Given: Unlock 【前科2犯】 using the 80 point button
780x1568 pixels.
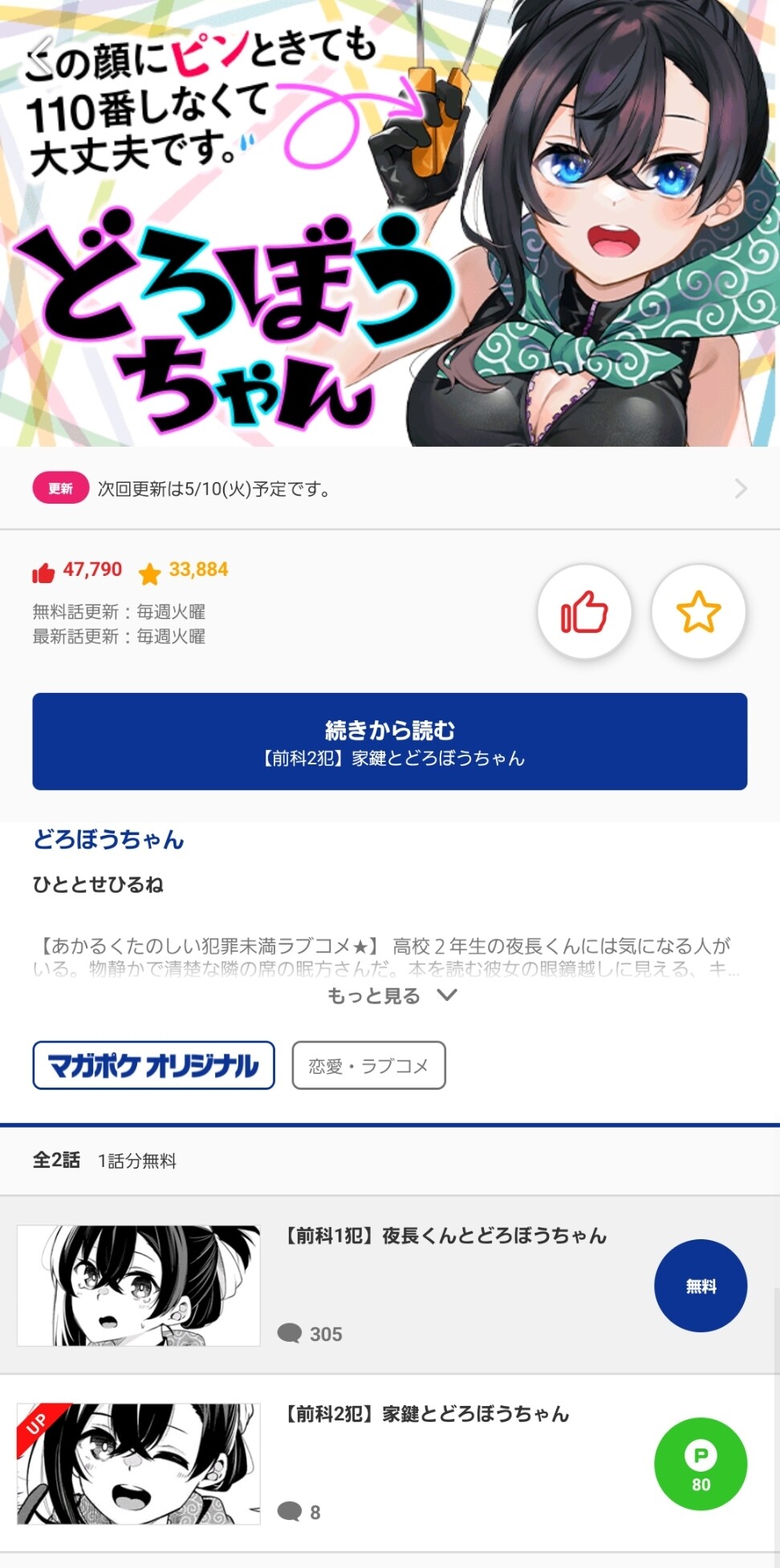Looking at the screenshot, I should pyautogui.click(x=701, y=1465).
